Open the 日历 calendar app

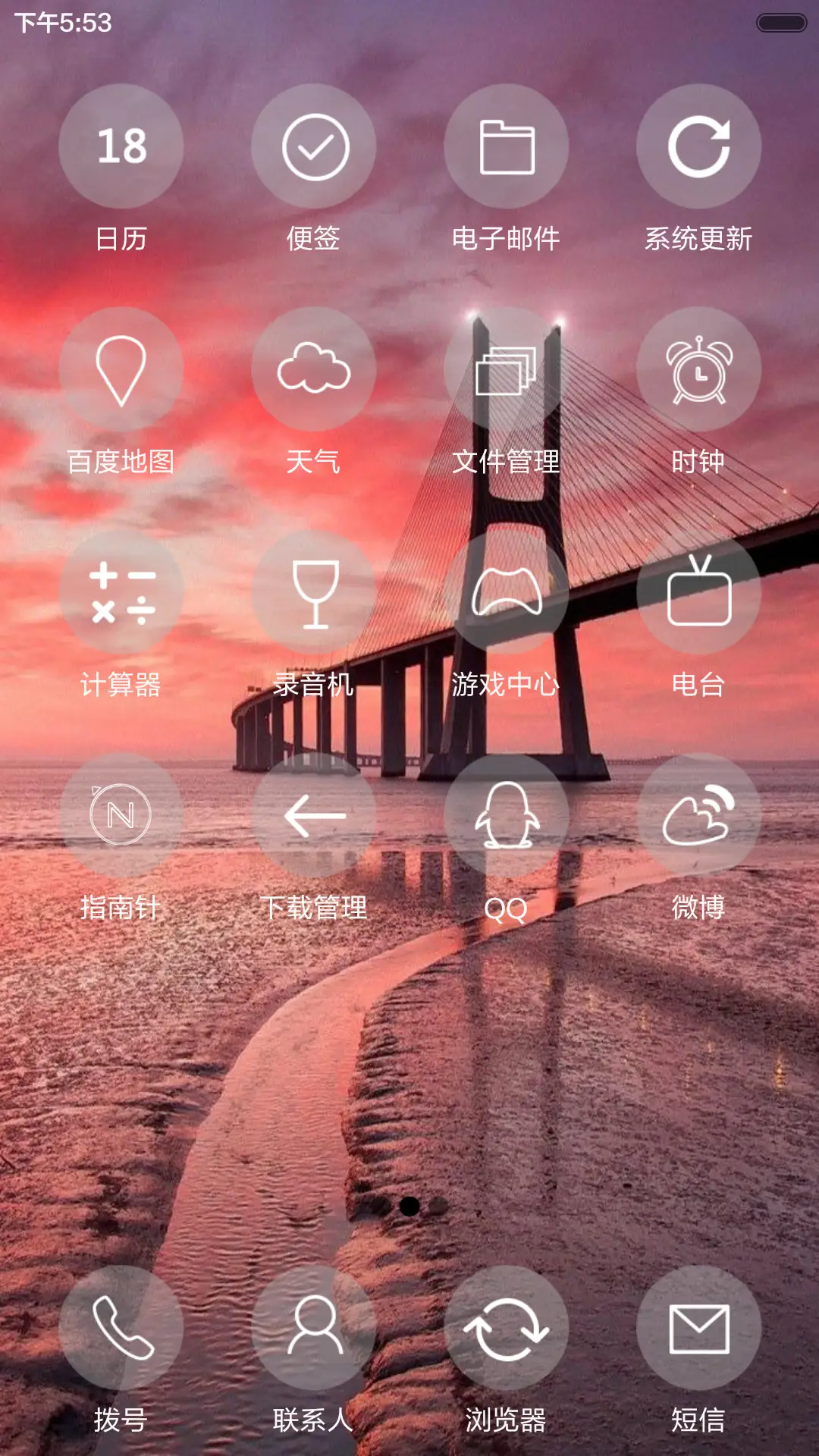click(121, 146)
